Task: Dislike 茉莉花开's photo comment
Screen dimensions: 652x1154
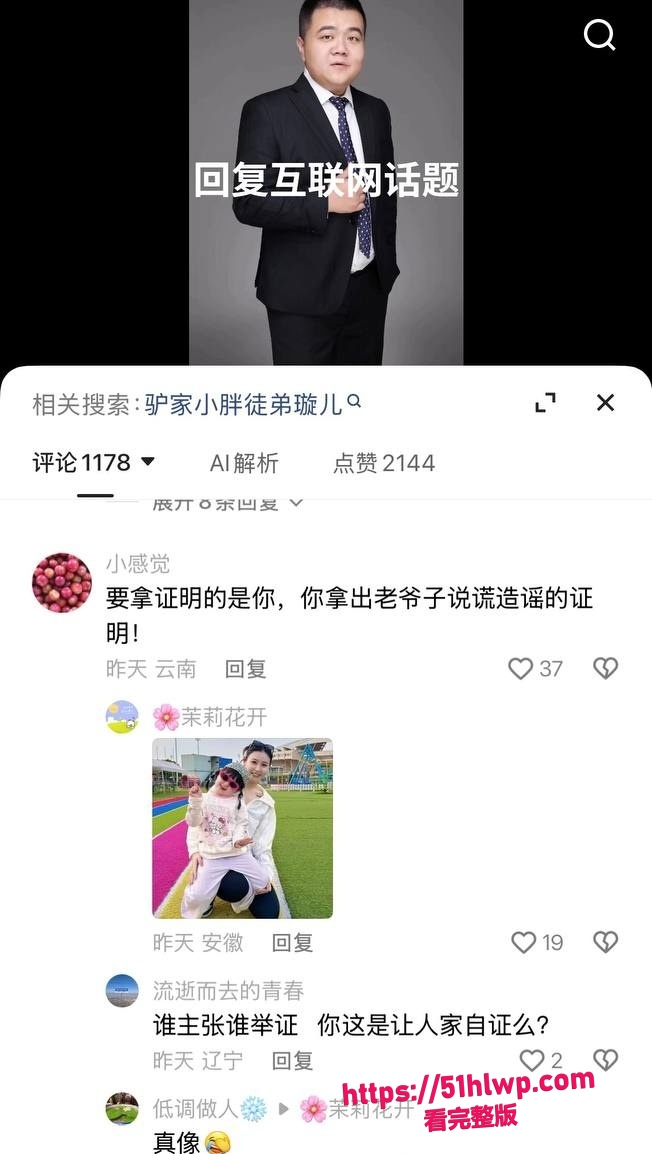Action: tap(606, 942)
